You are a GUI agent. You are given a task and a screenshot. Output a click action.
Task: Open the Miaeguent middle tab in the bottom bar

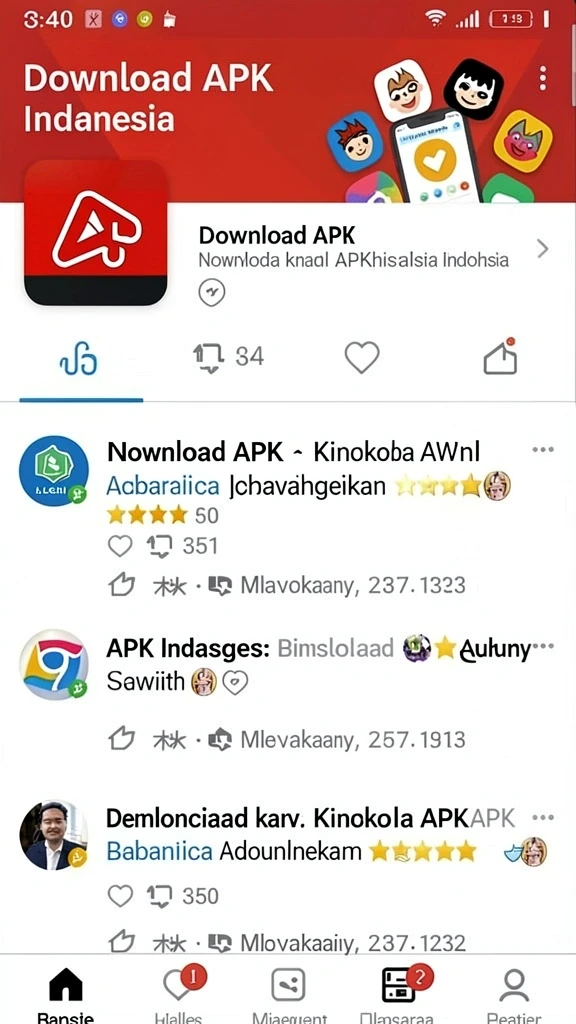coord(289,993)
